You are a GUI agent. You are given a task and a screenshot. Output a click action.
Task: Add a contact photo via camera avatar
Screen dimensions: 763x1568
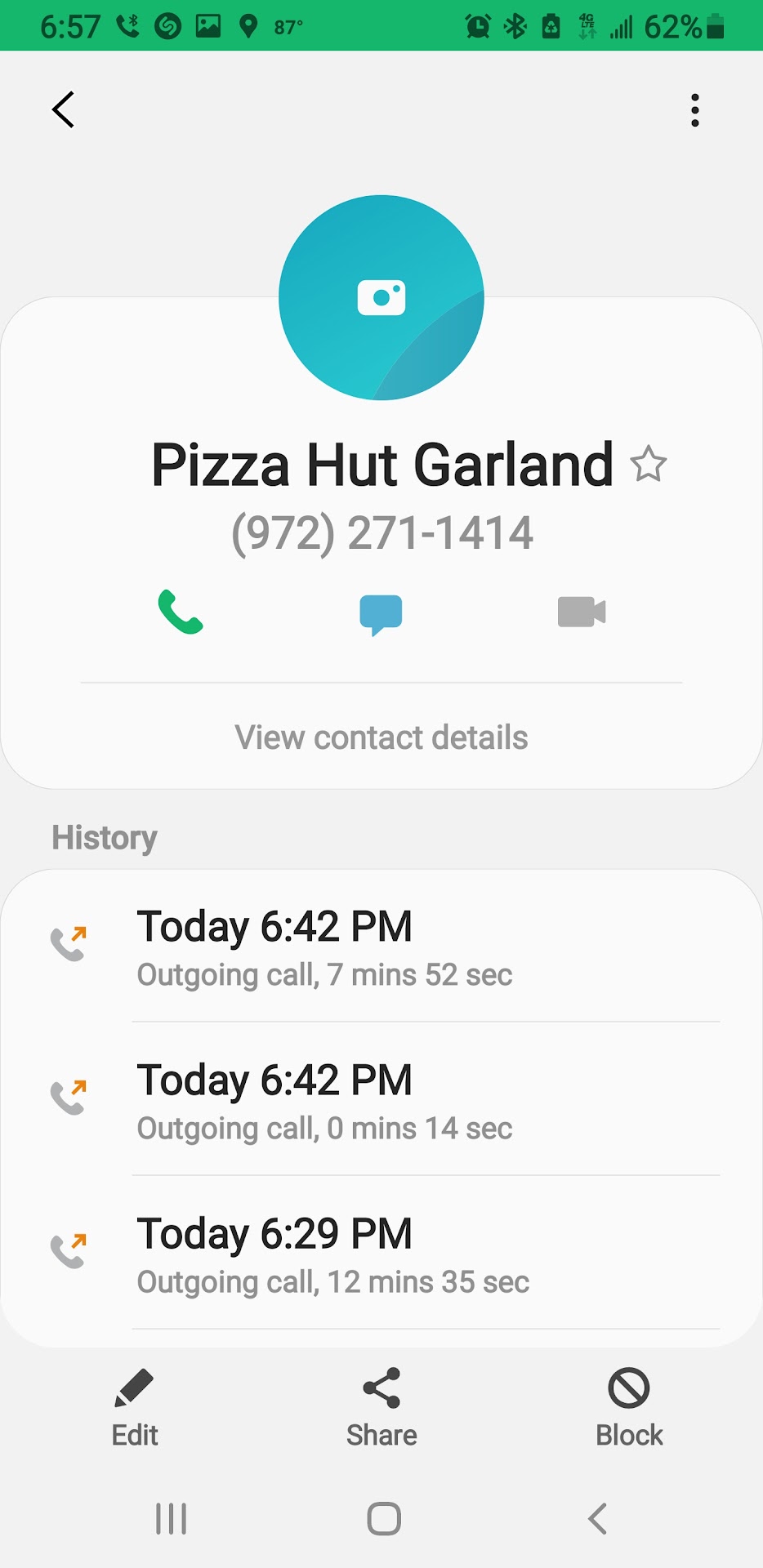pos(381,298)
